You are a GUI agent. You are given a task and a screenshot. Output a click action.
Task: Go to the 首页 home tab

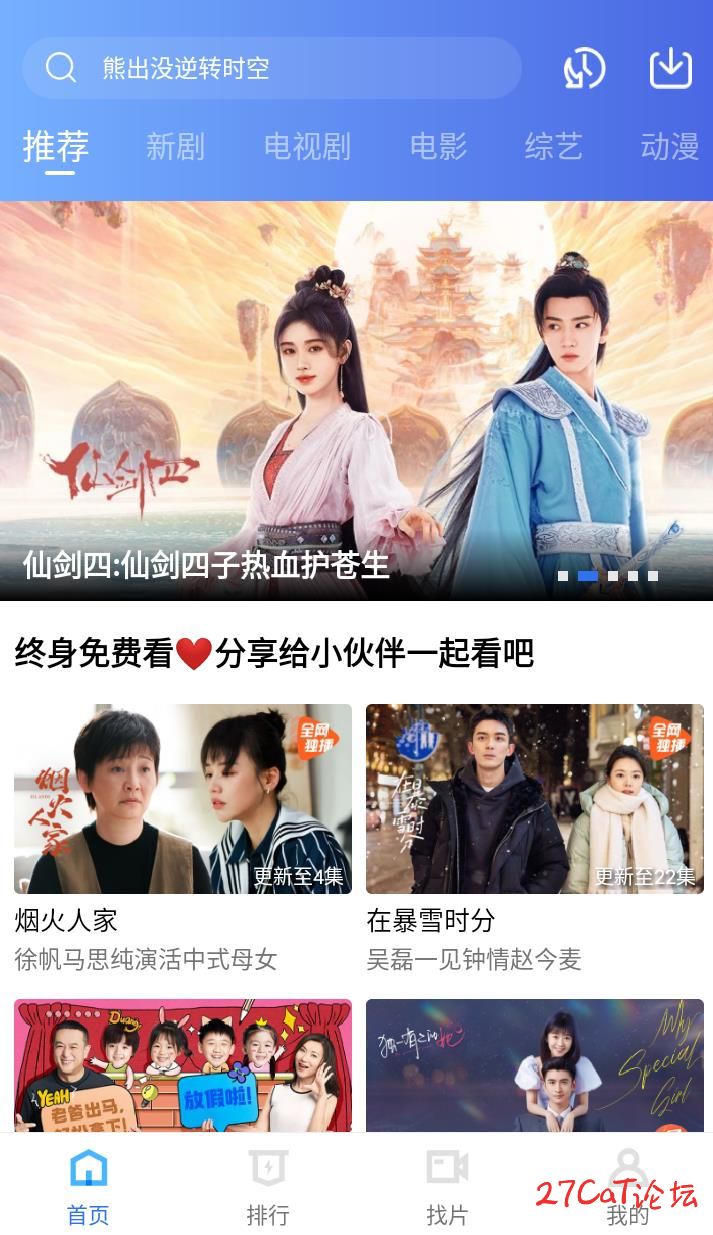coord(88,1187)
